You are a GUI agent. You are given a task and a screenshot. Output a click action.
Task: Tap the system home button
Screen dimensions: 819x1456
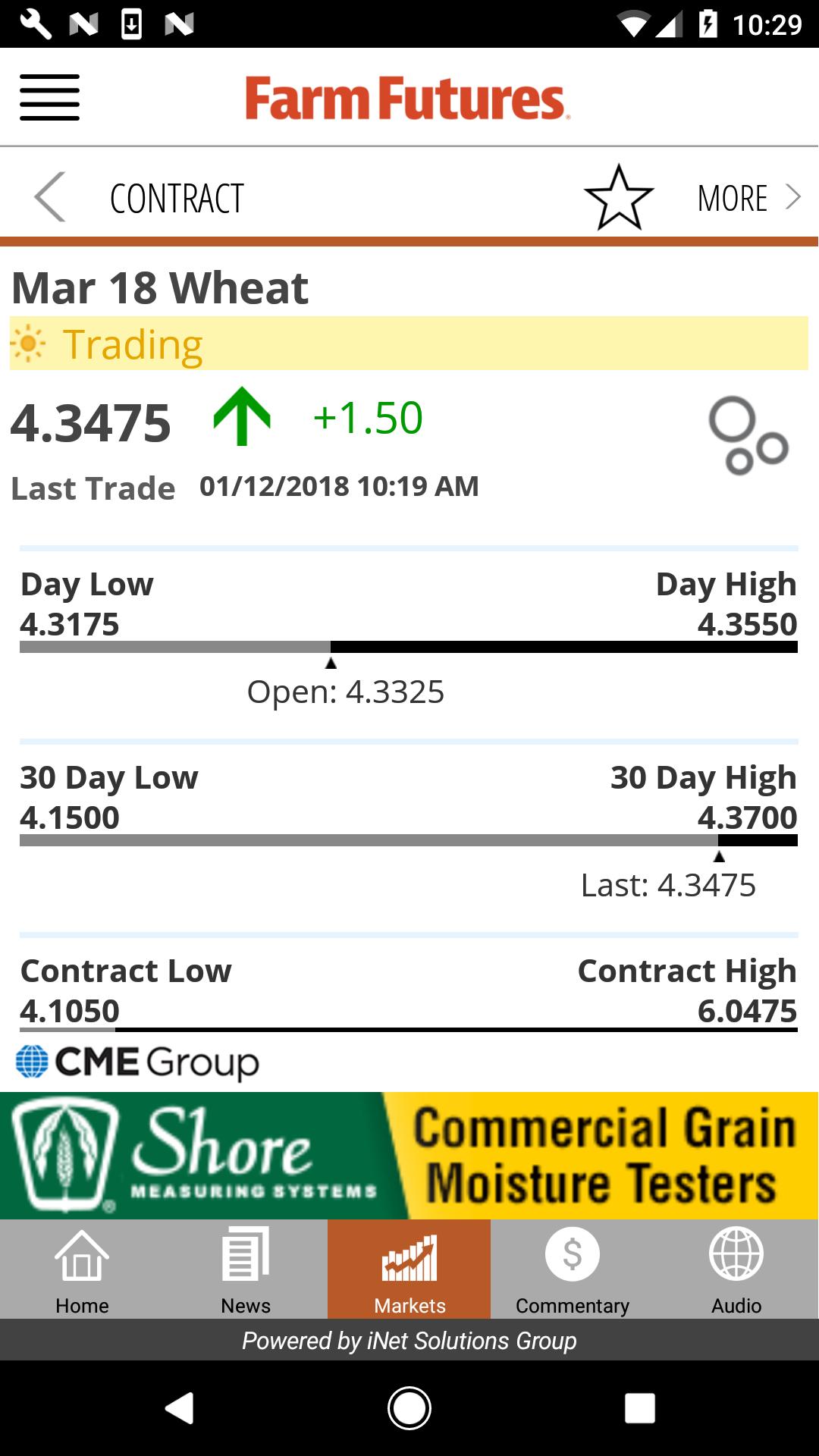click(409, 1408)
